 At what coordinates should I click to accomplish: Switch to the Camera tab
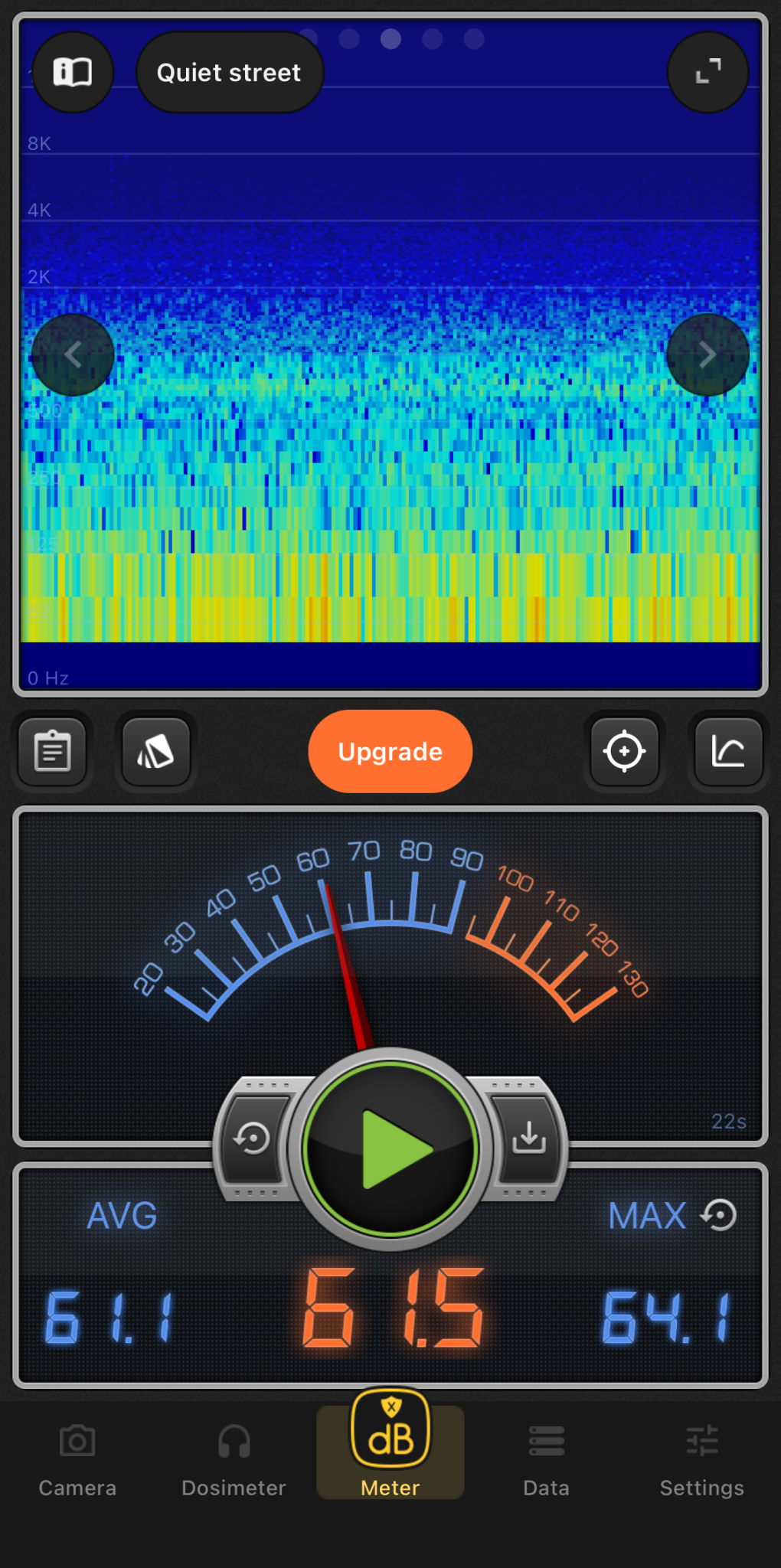77,1459
